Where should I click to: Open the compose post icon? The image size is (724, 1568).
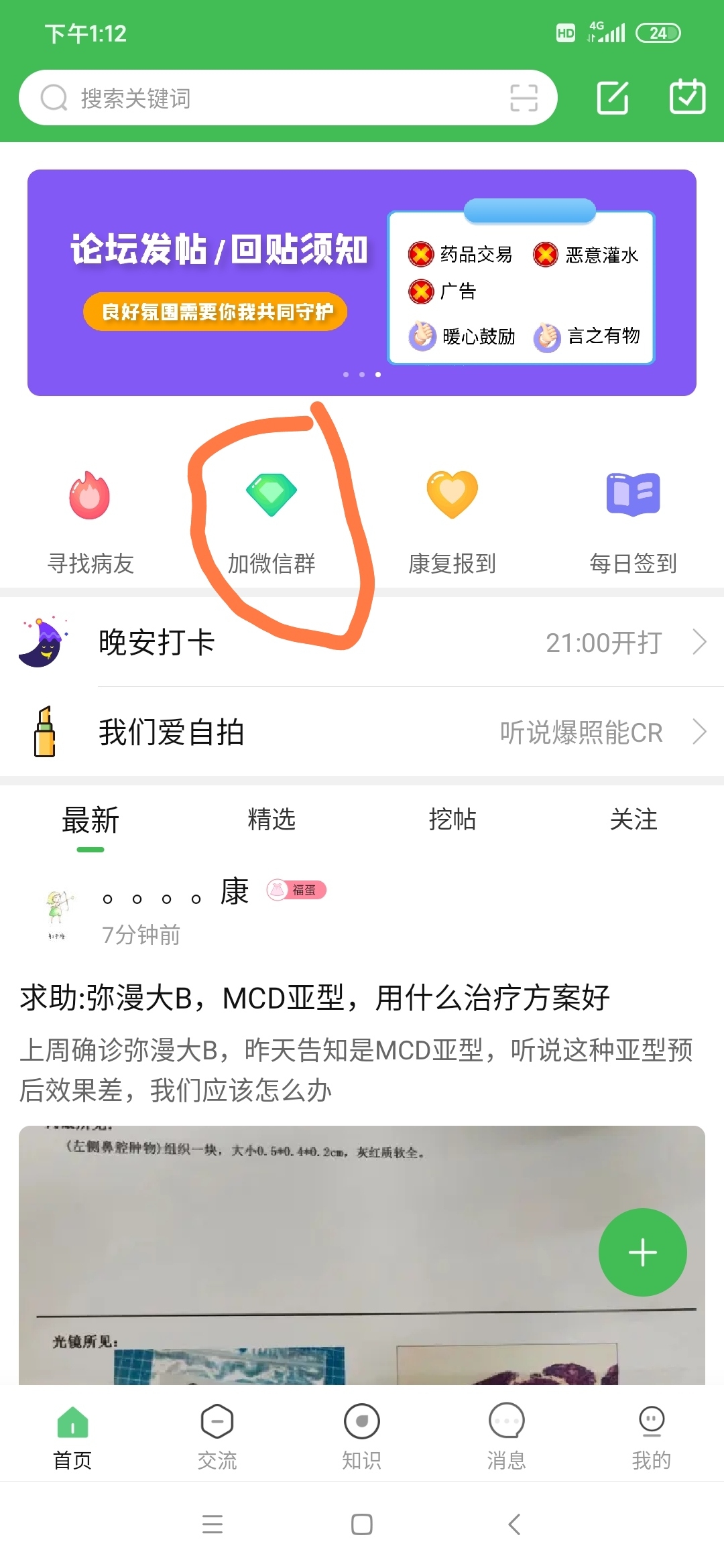click(613, 98)
